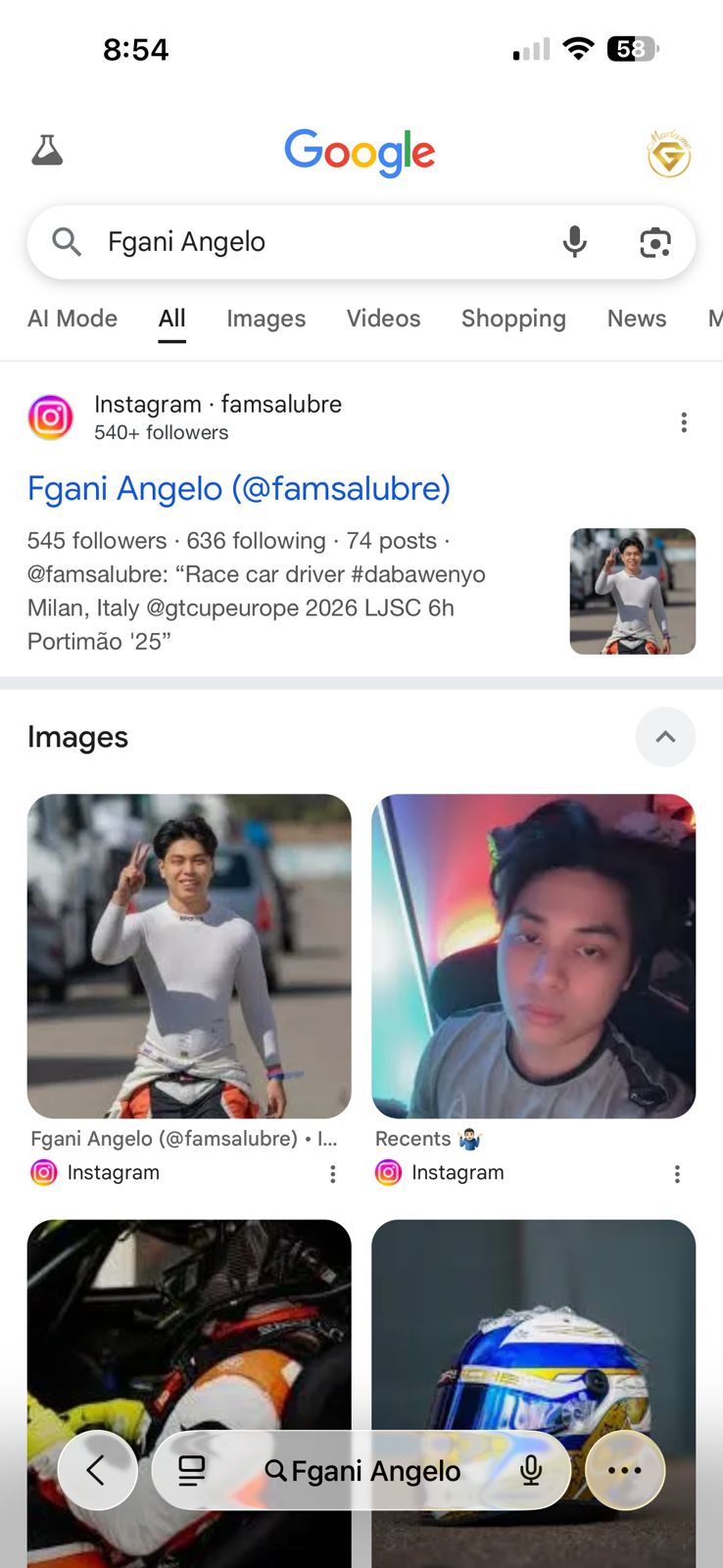
Task: Open the tabs button in bottom bar
Action: tap(192, 1470)
